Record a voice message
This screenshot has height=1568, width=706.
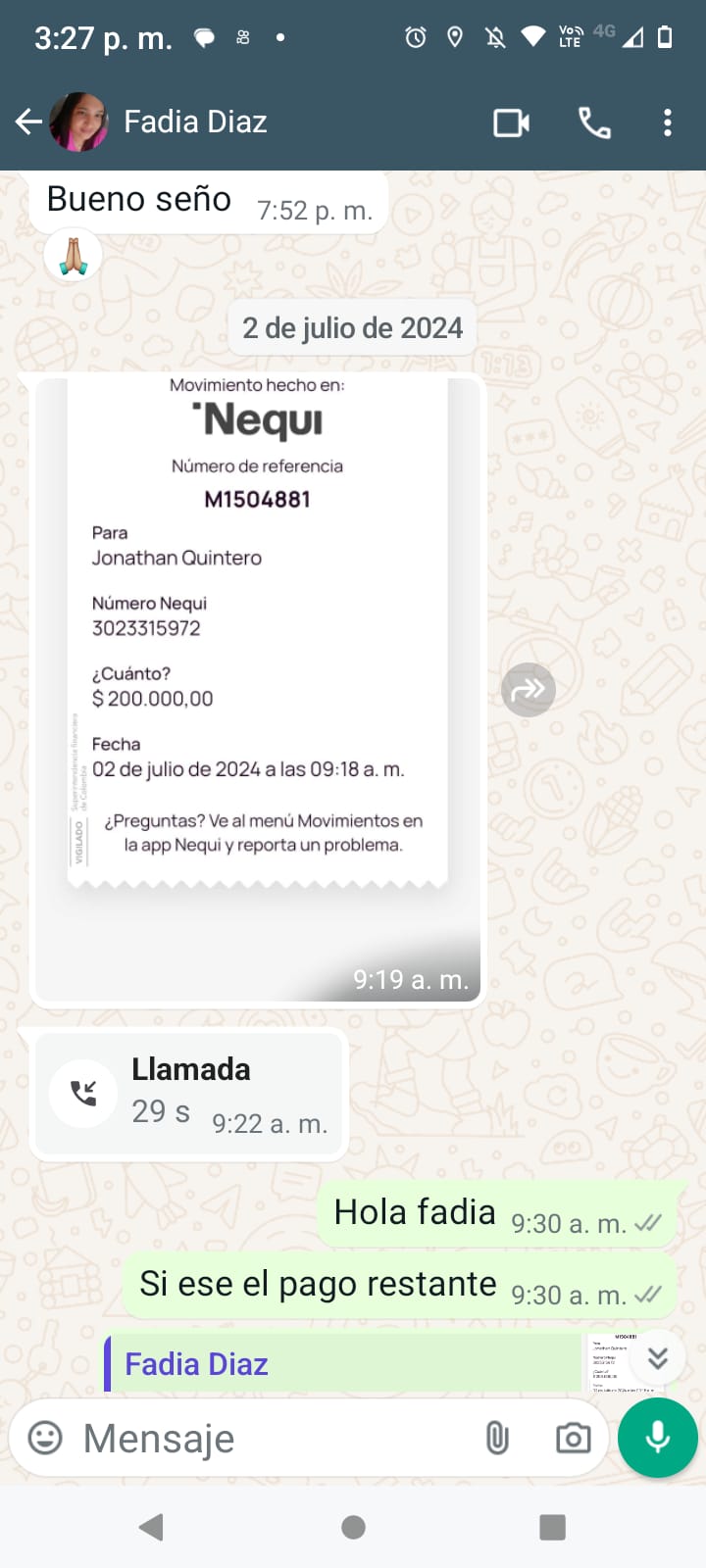[x=657, y=1438]
